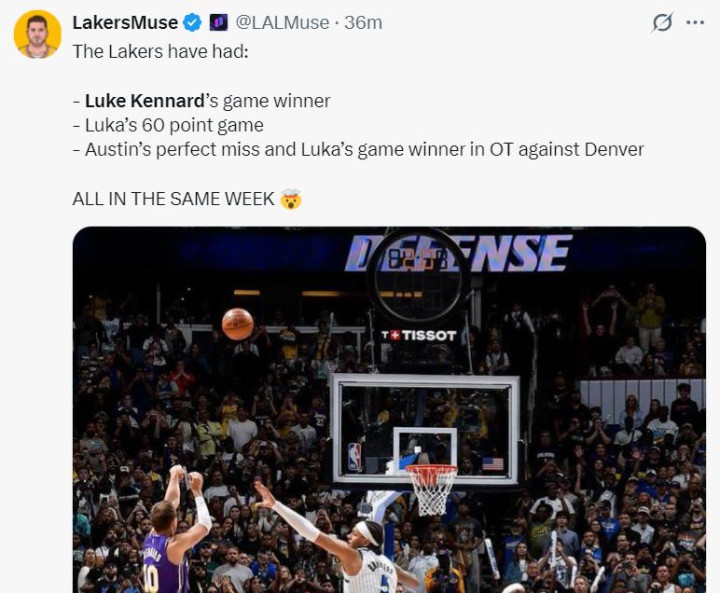The image size is (720, 593).
Task: Open the @LALMuse handle link
Action: 284,22
